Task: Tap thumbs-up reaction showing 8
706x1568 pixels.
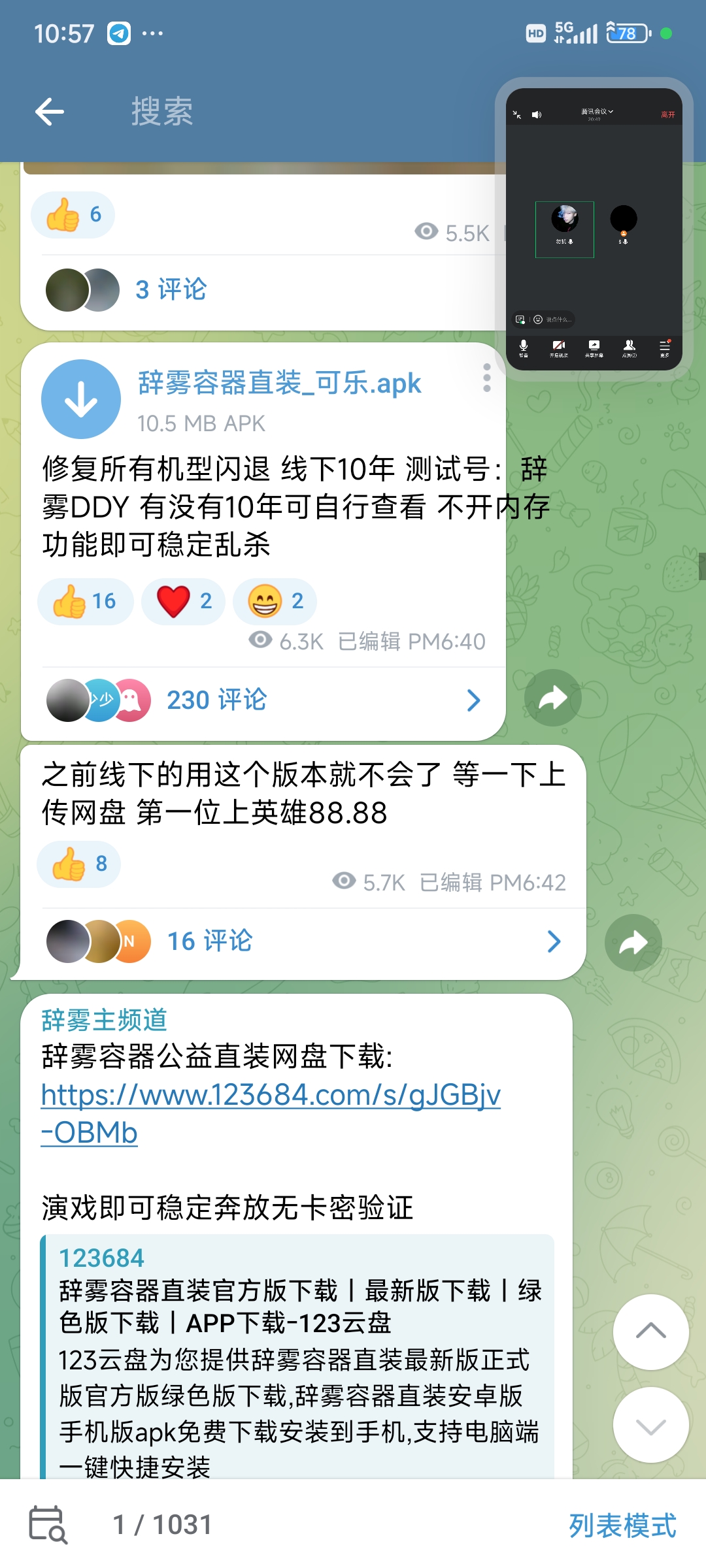Action: coord(79,864)
